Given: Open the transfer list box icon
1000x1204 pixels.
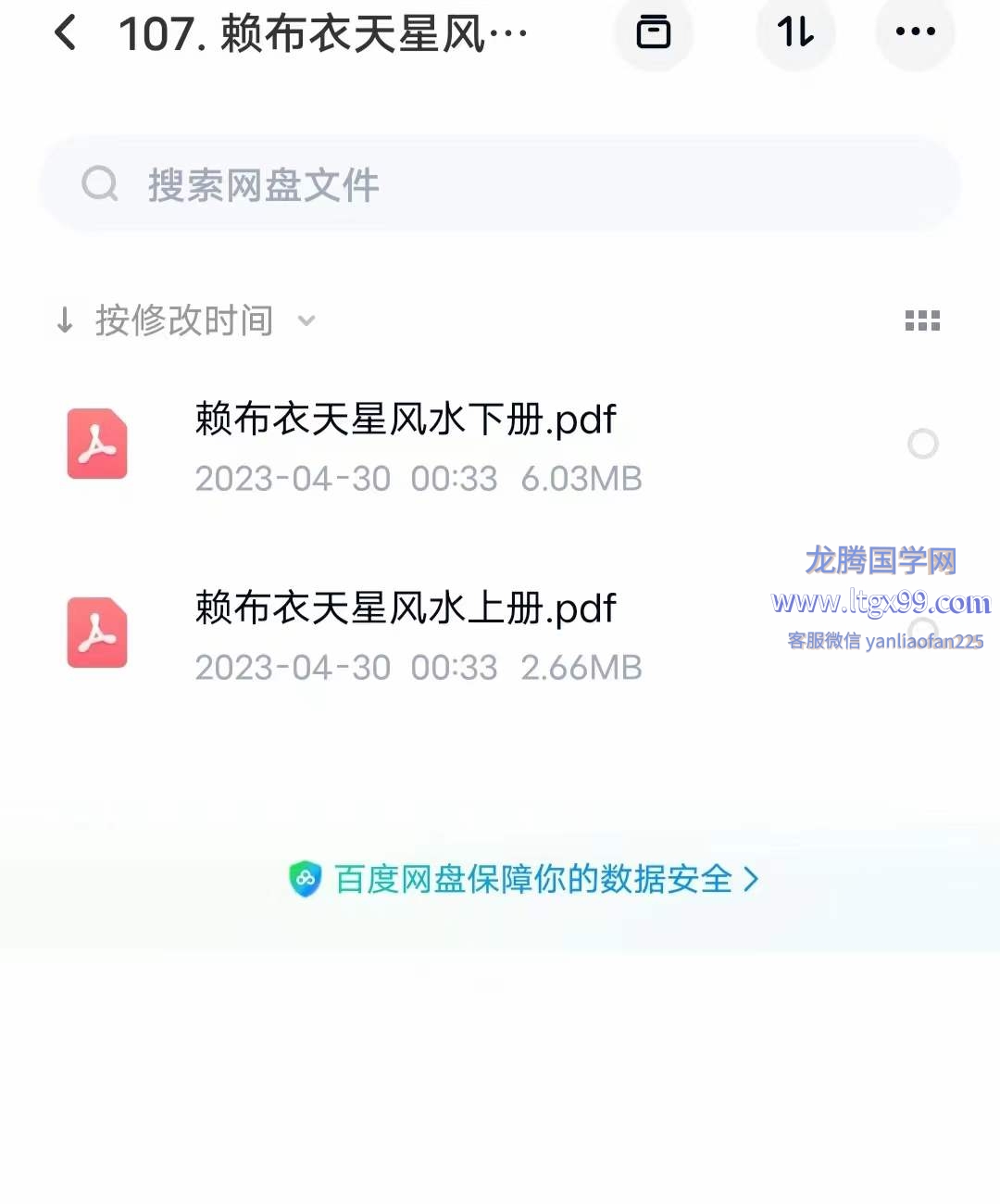Looking at the screenshot, I should (654, 32).
